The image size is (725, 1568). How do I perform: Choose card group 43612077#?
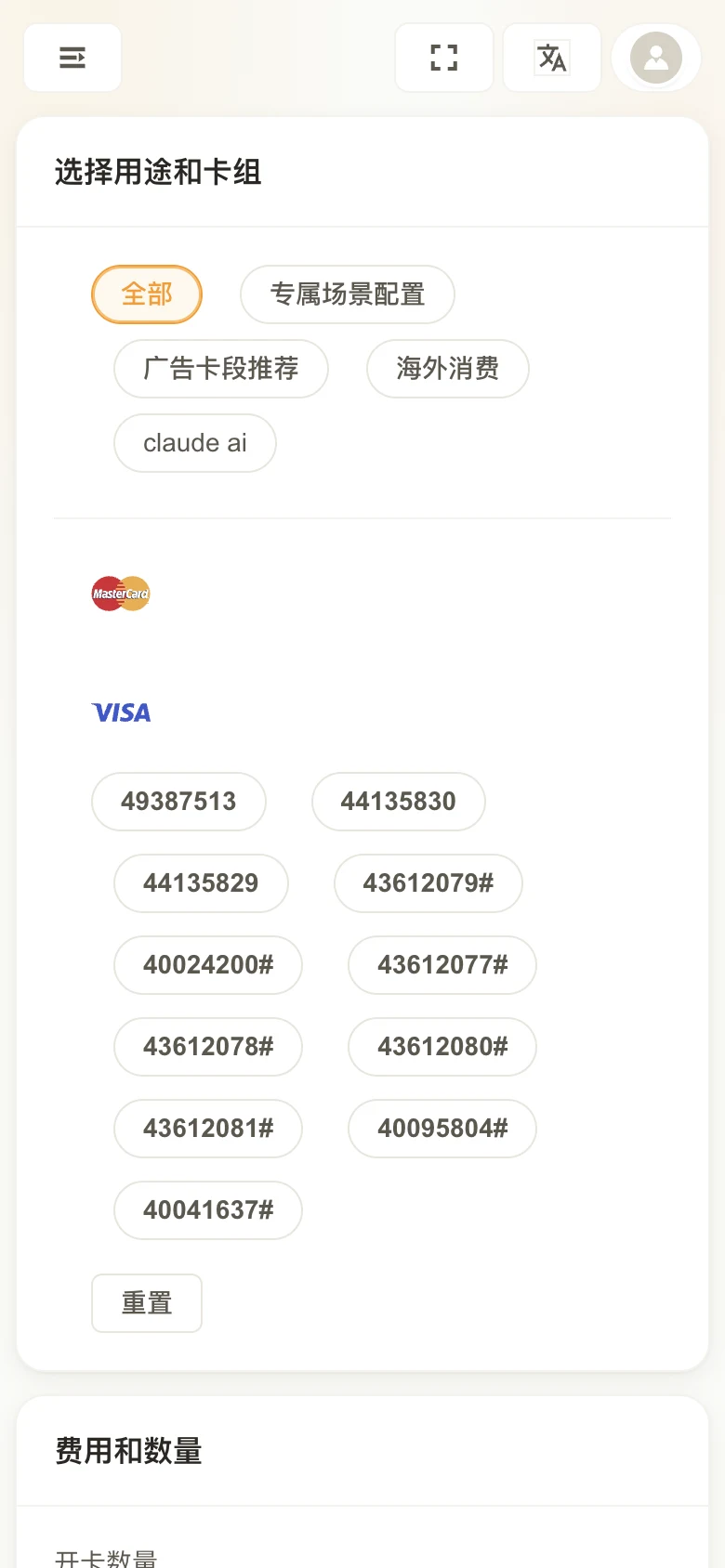coord(442,965)
